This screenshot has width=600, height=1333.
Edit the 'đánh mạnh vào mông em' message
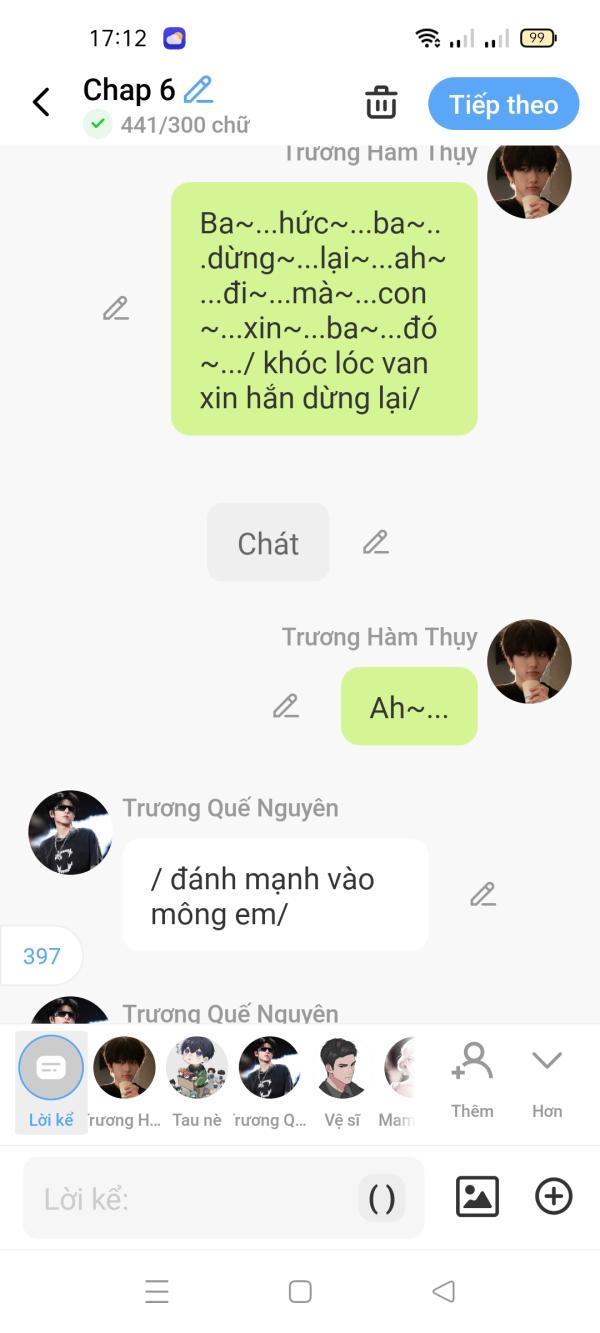coord(483,894)
